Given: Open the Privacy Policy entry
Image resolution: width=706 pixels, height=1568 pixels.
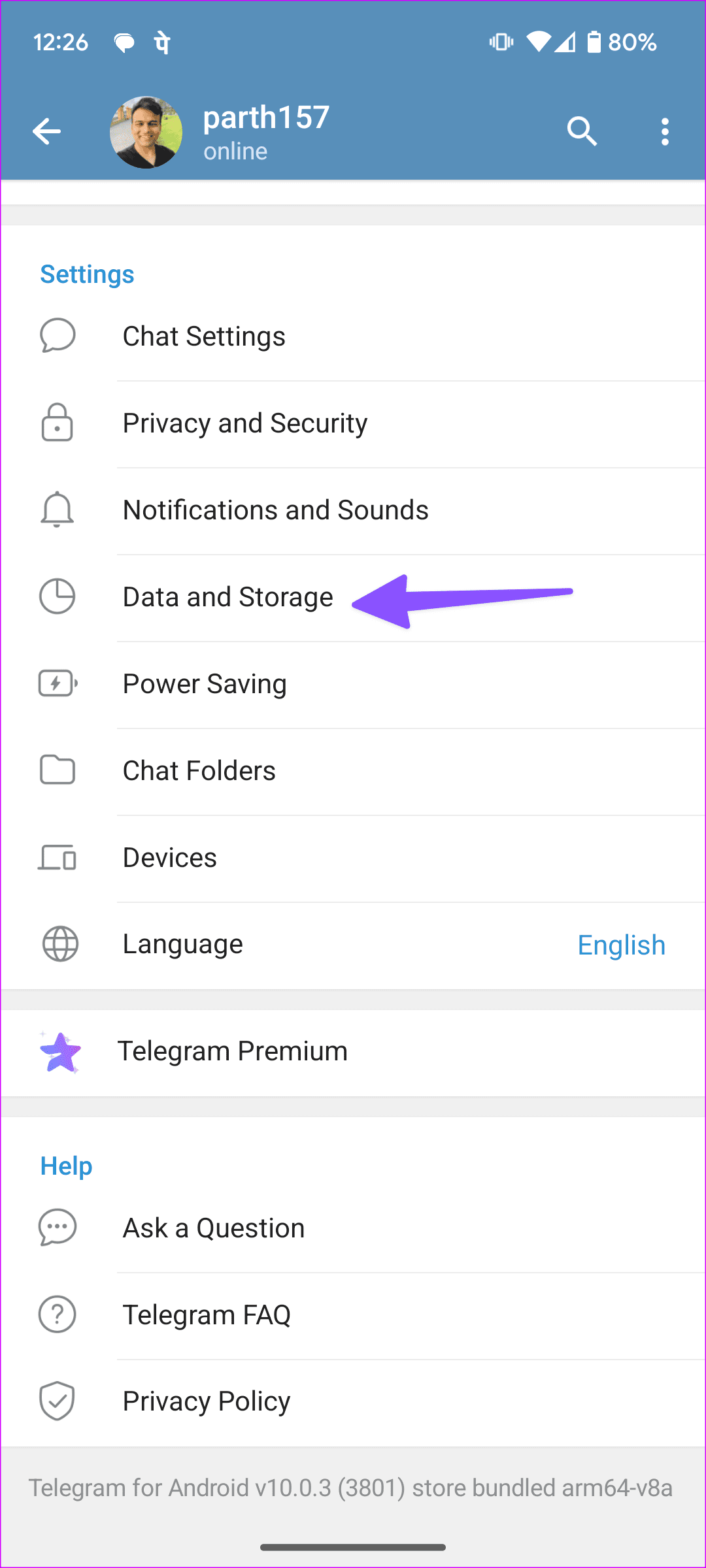Looking at the screenshot, I should 206,1401.
